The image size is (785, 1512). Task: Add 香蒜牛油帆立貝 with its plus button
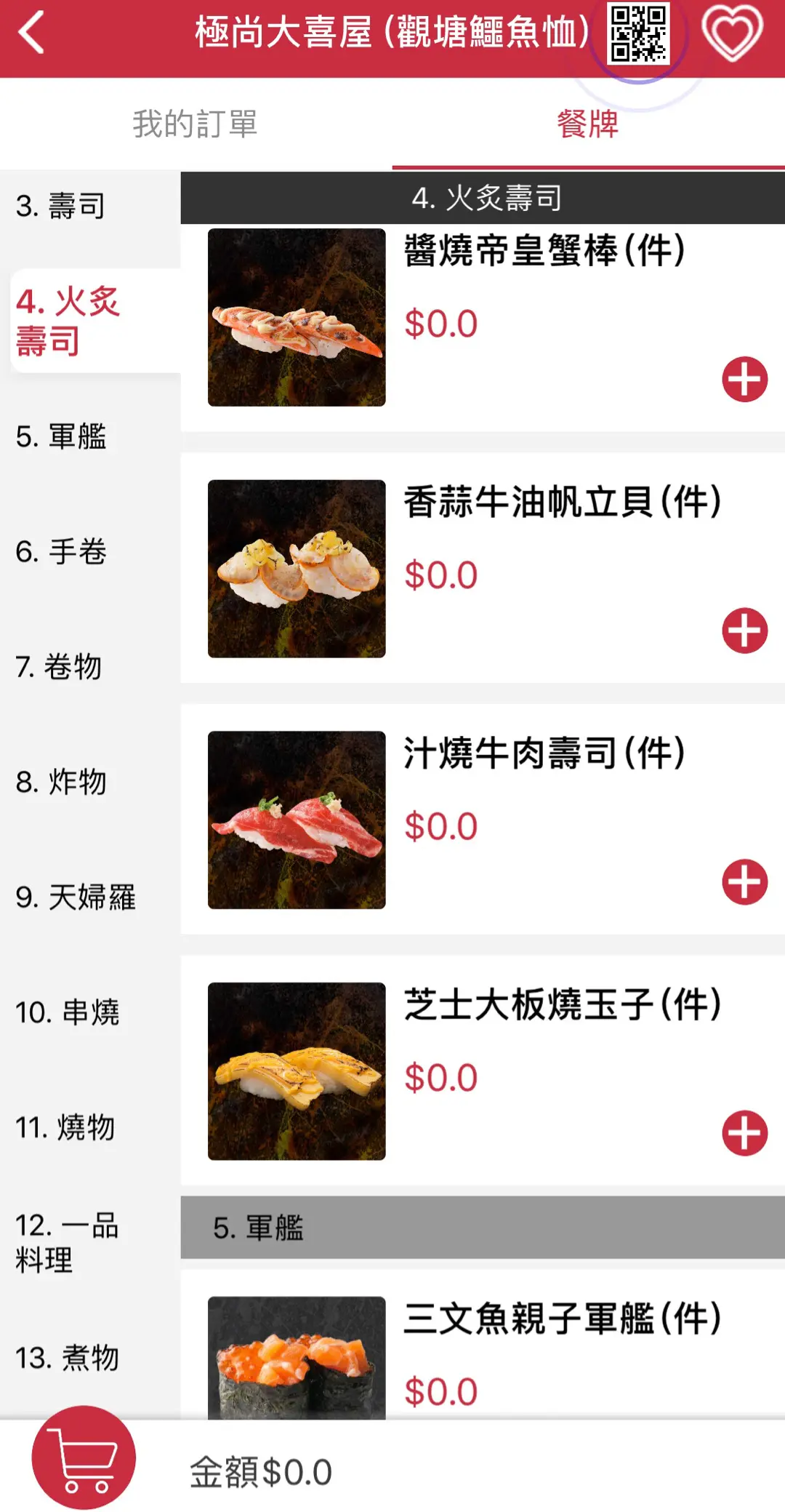pyautogui.click(x=744, y=631)
